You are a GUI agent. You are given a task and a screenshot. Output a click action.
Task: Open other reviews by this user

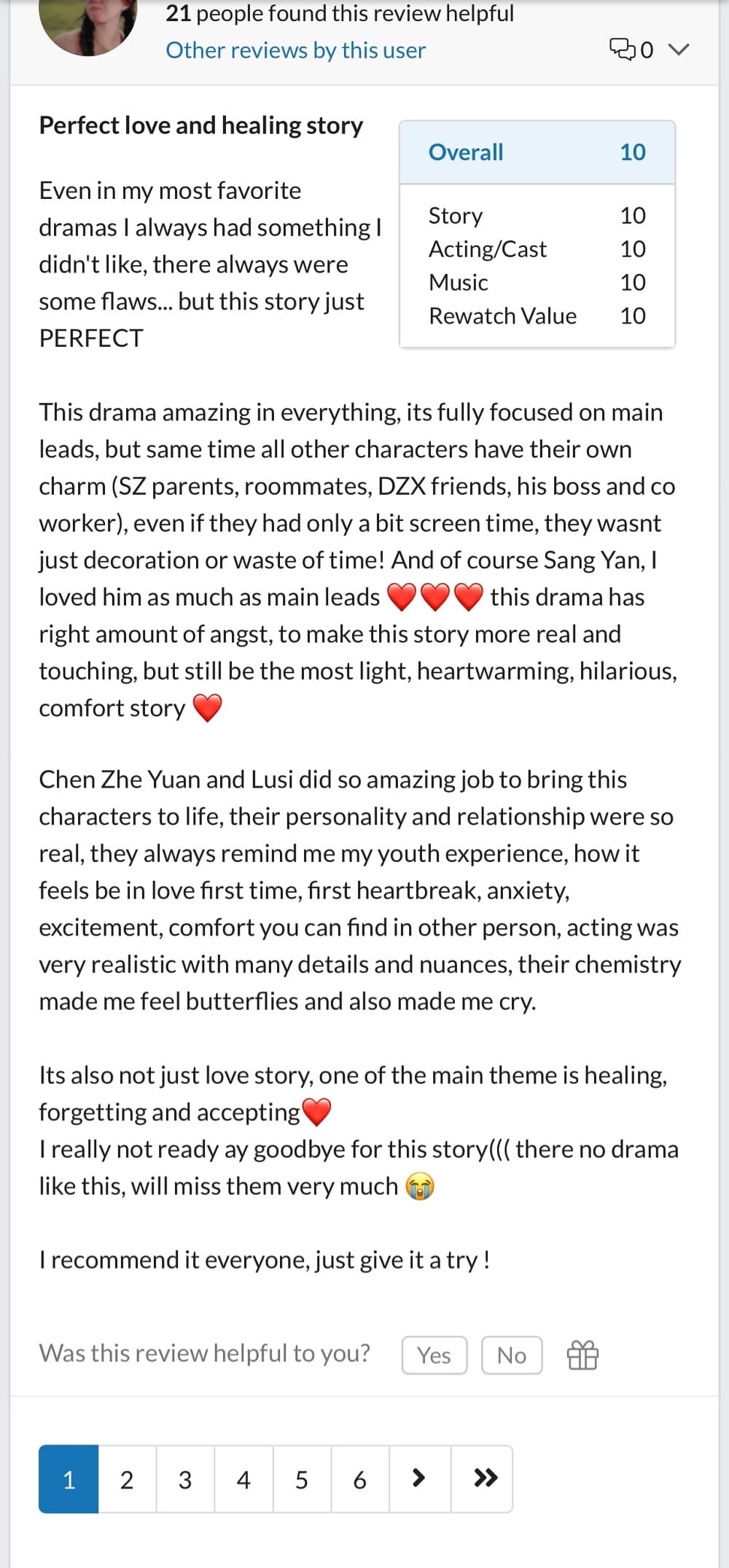[x=295, y=50]
